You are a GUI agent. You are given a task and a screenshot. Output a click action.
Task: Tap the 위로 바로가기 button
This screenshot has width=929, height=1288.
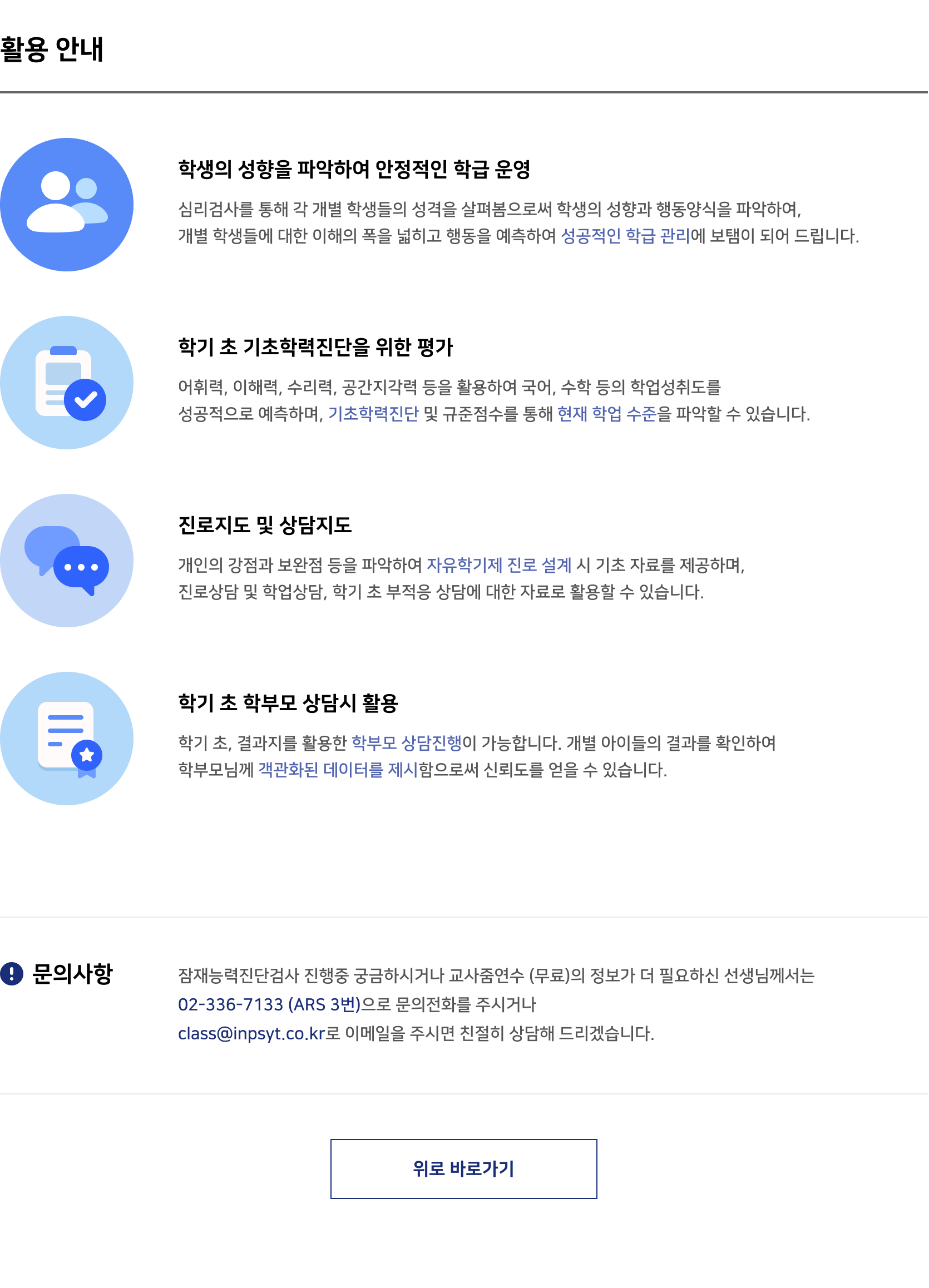point(463,1170)
